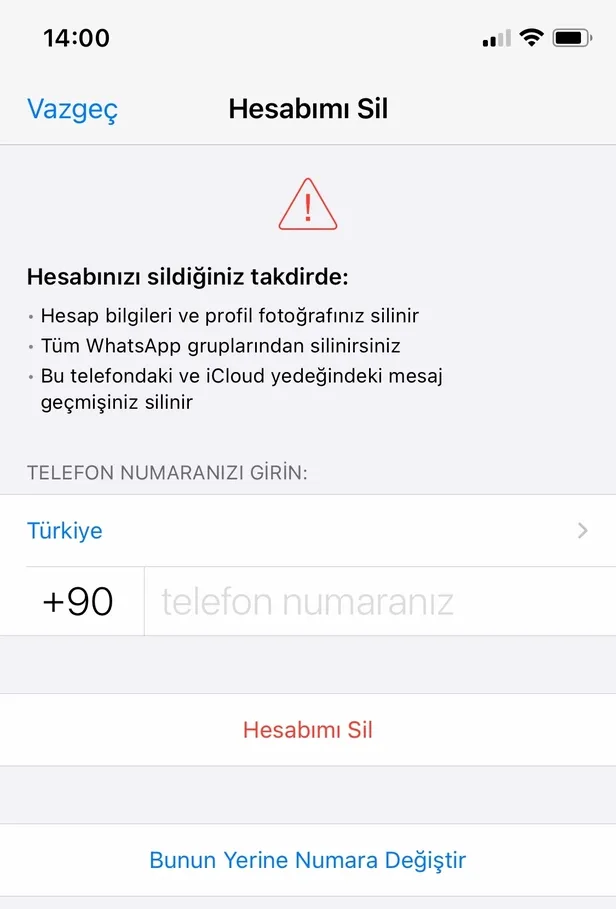This screenshot has width=616, height=909.
Task: Tap the red Hesabımı Sil button
Action: point(307,730)
